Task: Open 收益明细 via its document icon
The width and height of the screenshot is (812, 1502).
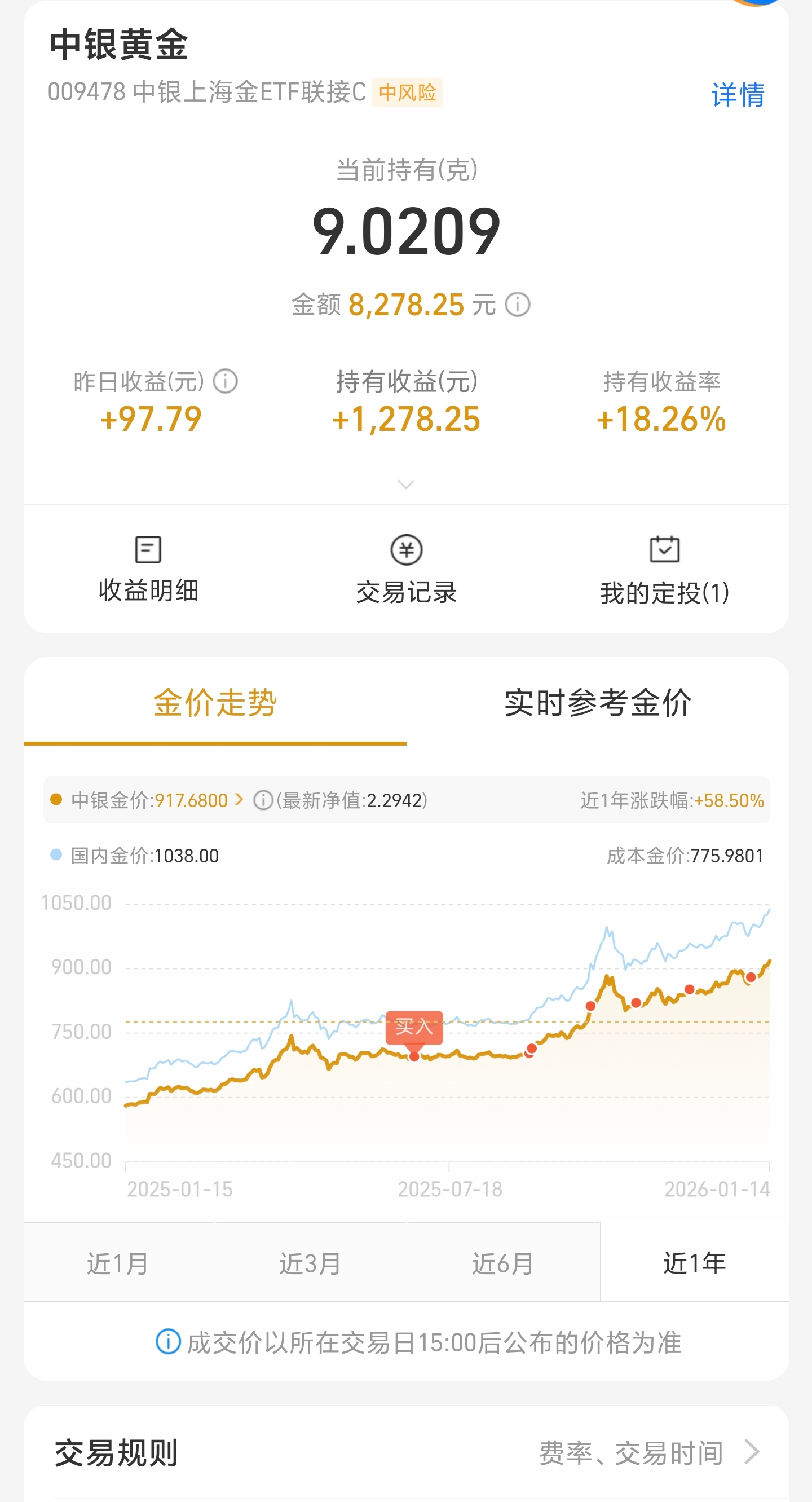Action: [148, 549]
